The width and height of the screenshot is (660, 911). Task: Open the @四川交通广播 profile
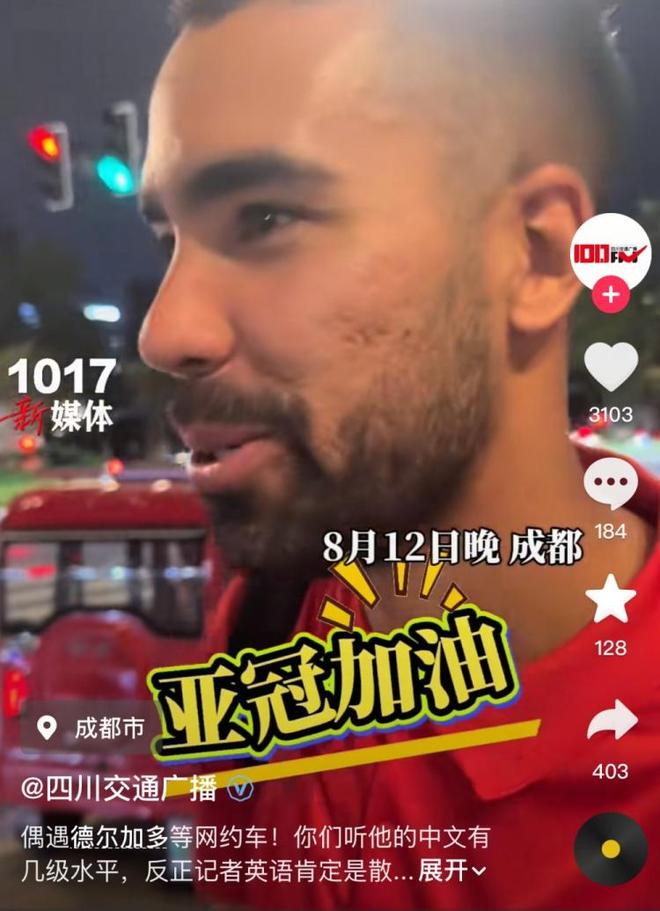click(x=120, y=788)
